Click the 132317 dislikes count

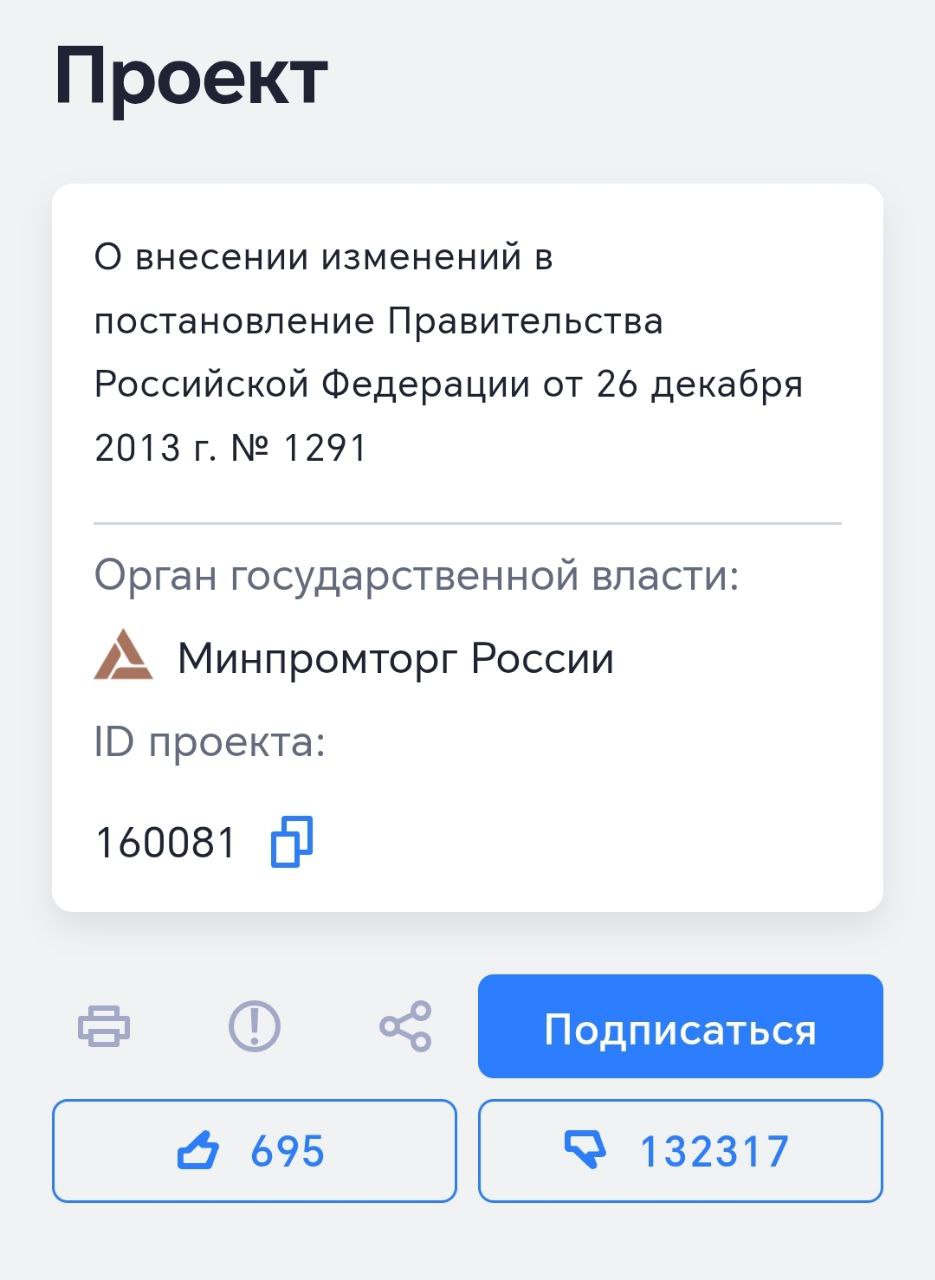pyautogui.click(x=718, y=1150)
